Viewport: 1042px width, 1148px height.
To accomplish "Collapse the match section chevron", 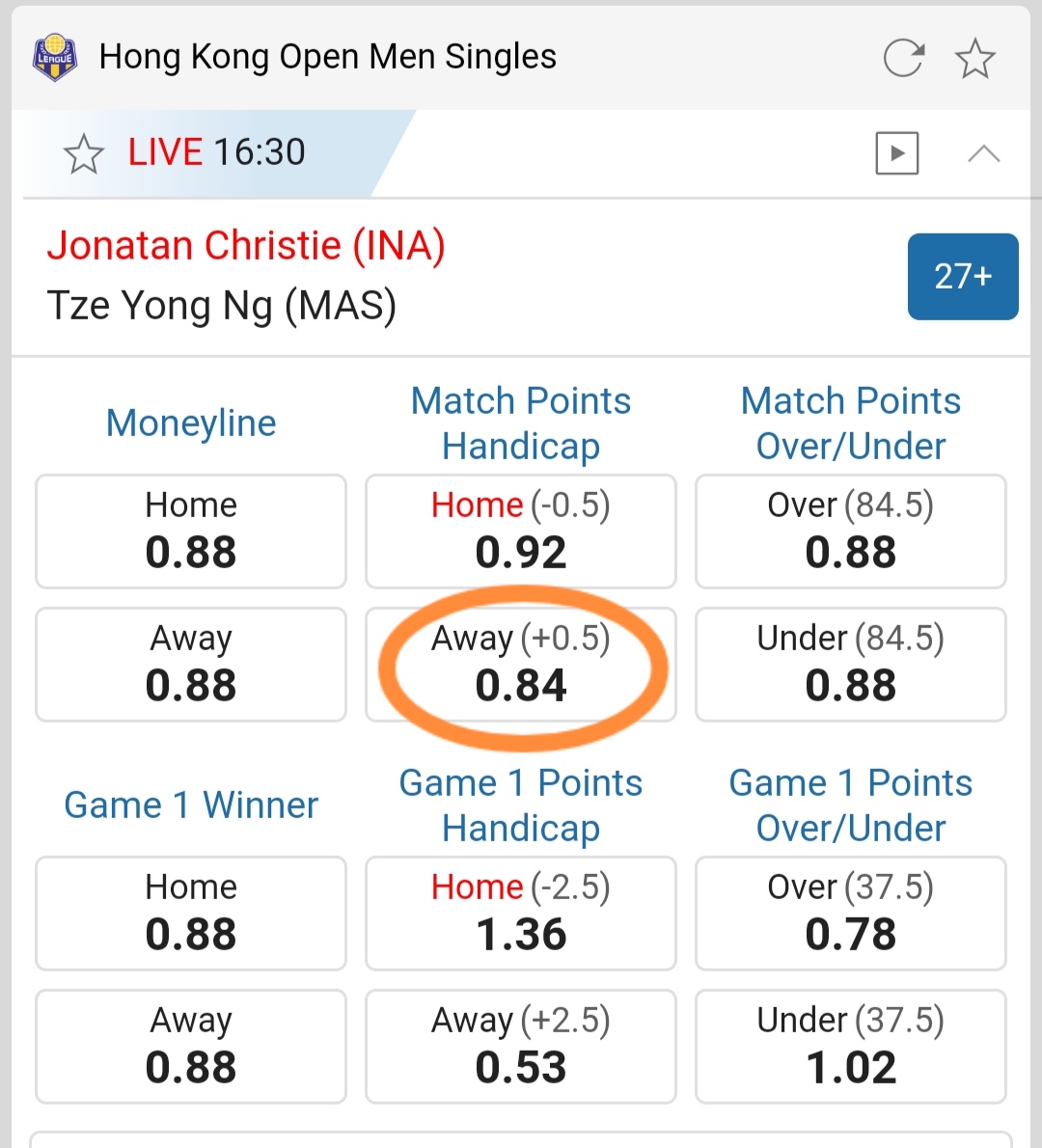I will pyautogui.click(x=983, y=153).
